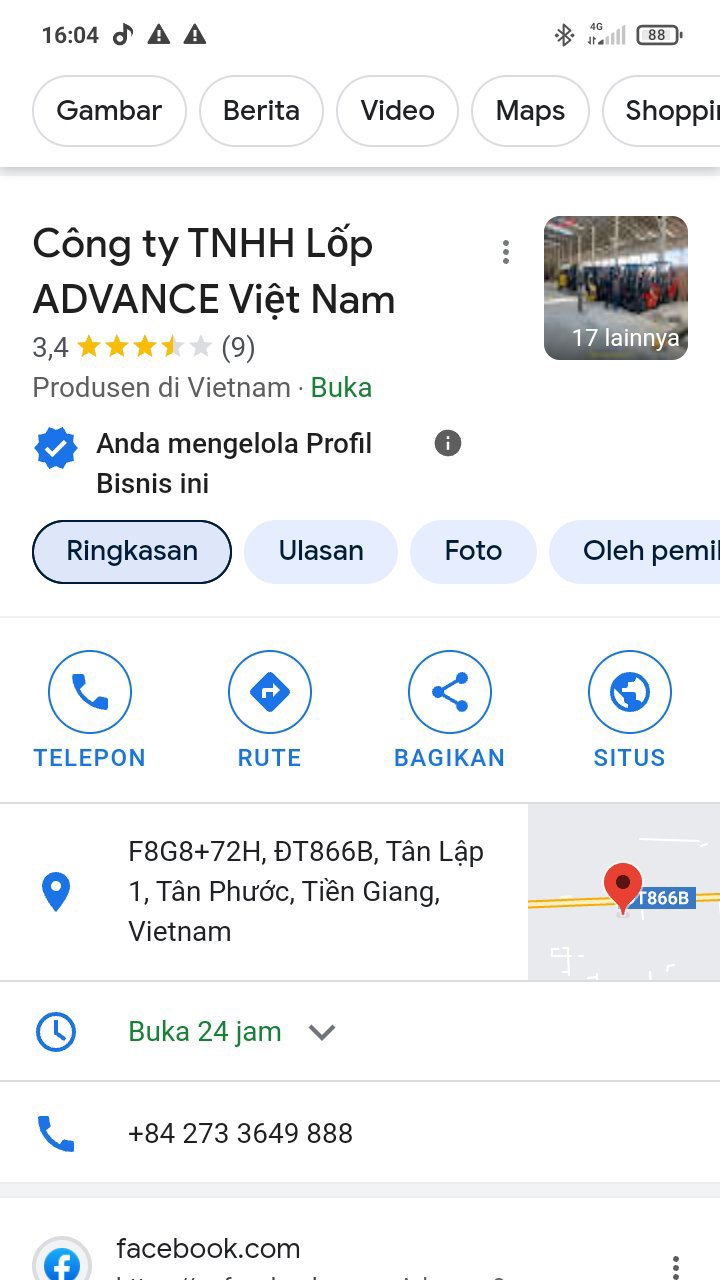The width and height of the screenshot is (720, 1280).
Task: Expand the Buka 24 jam hours
Action: pos(322,1032)
